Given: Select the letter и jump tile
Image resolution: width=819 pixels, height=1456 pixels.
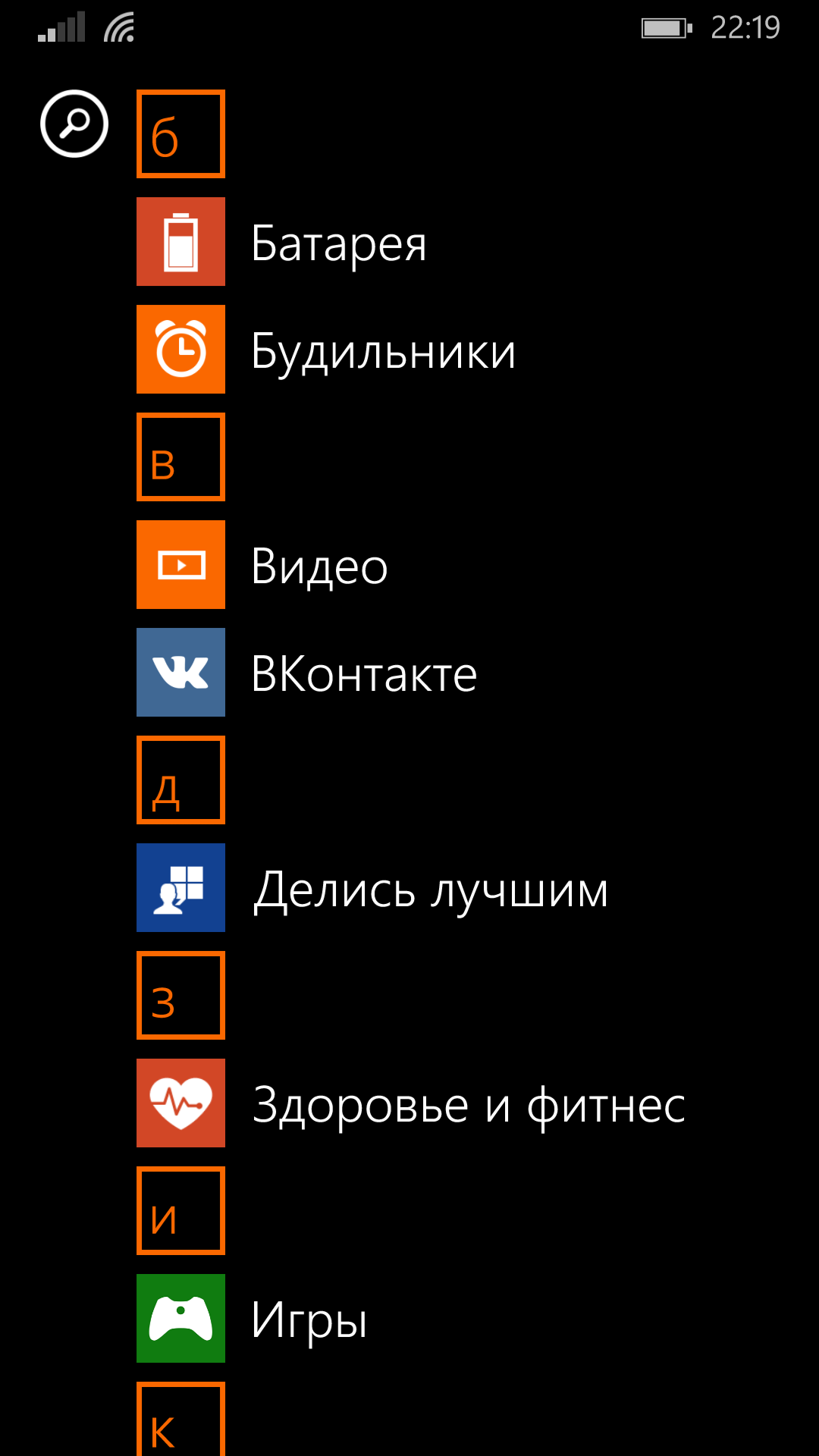Looking at the screenshot, I should coord(180,1211).
